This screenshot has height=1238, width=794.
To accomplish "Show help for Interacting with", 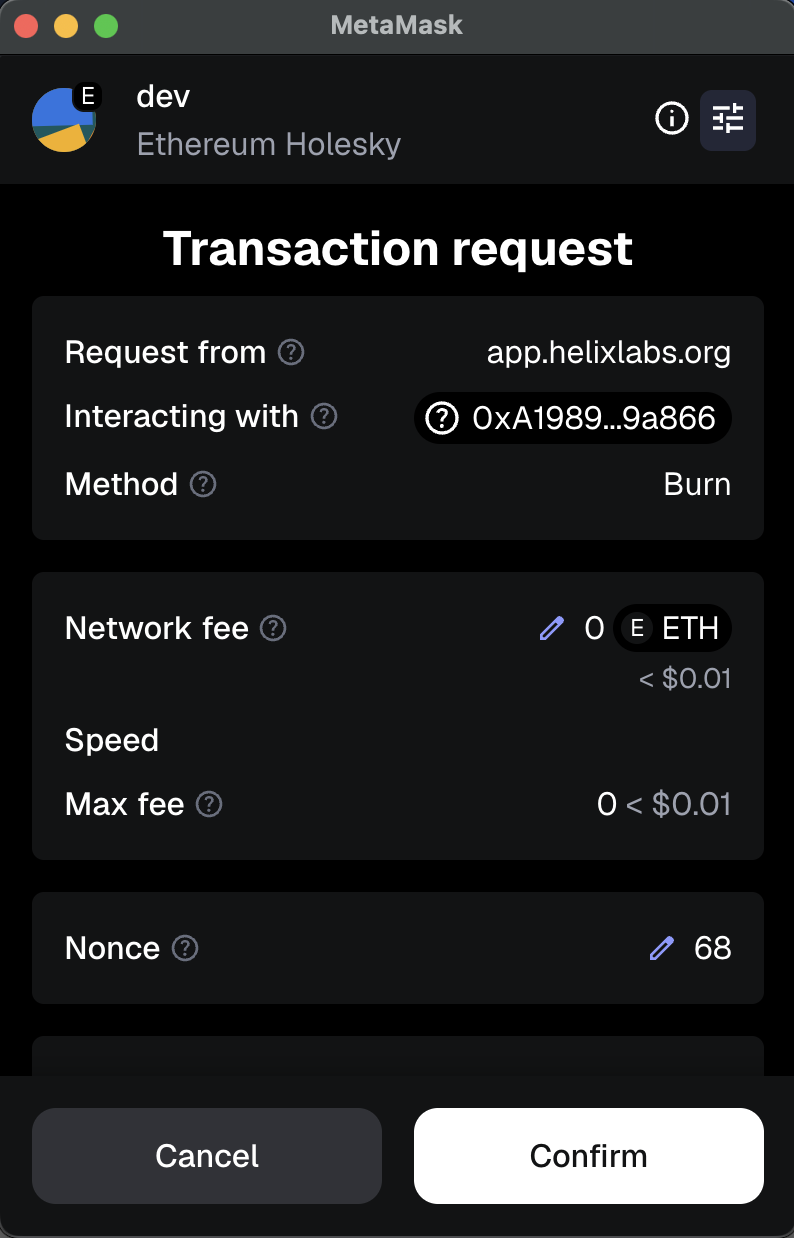I will [324, 417].
